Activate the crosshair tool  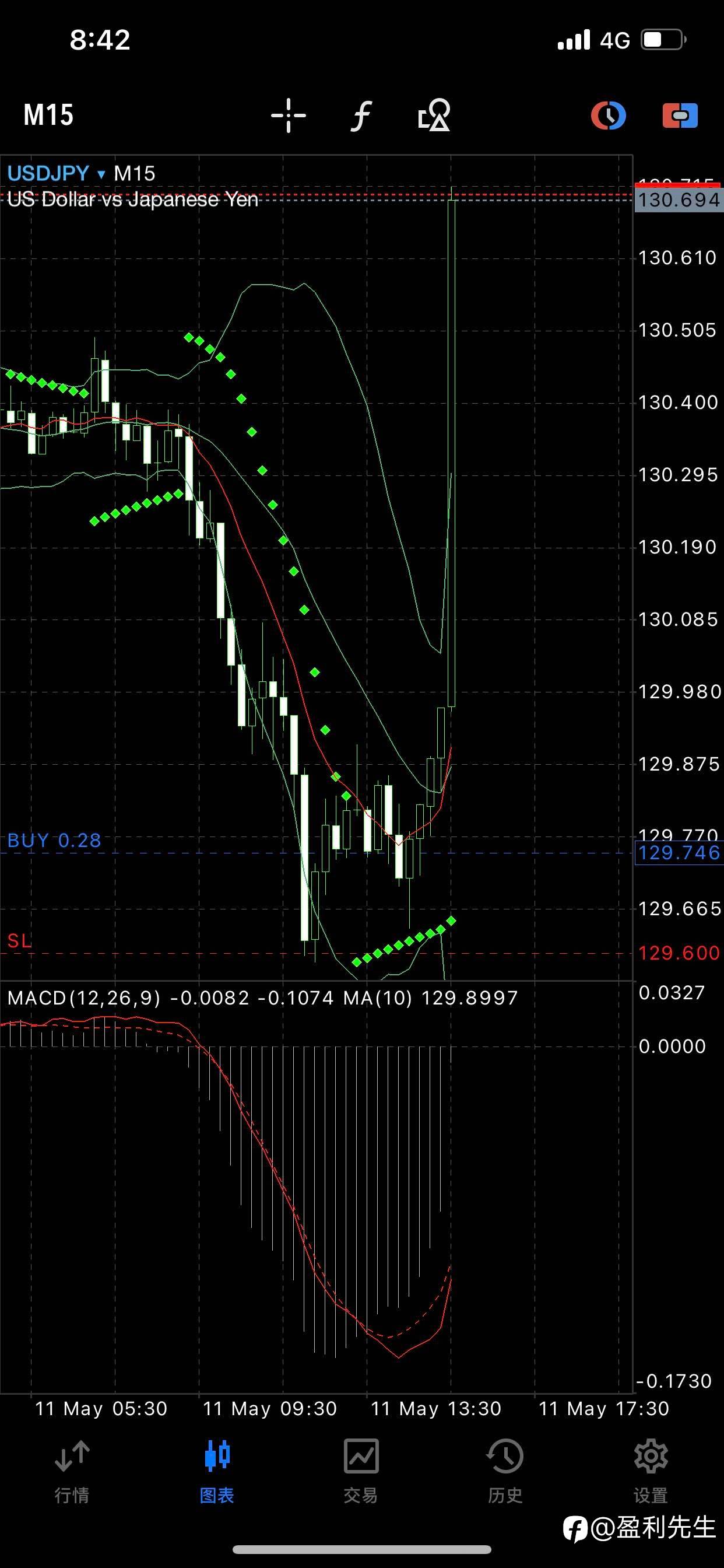(x=289, y=115)
